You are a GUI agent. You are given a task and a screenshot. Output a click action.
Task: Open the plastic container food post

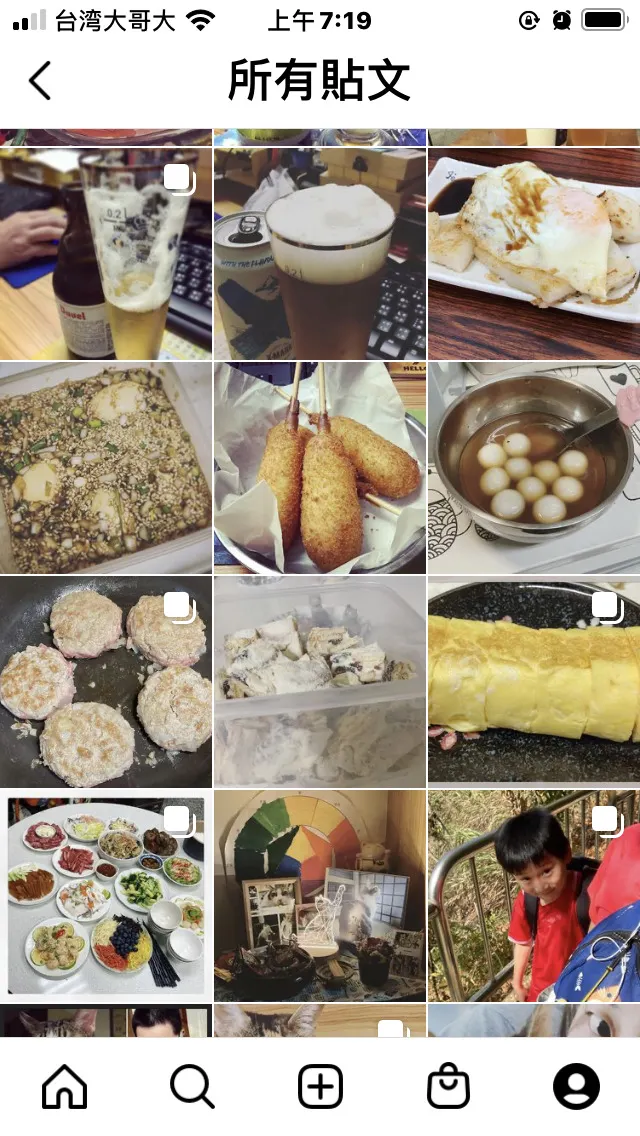(x=320, y=682)
